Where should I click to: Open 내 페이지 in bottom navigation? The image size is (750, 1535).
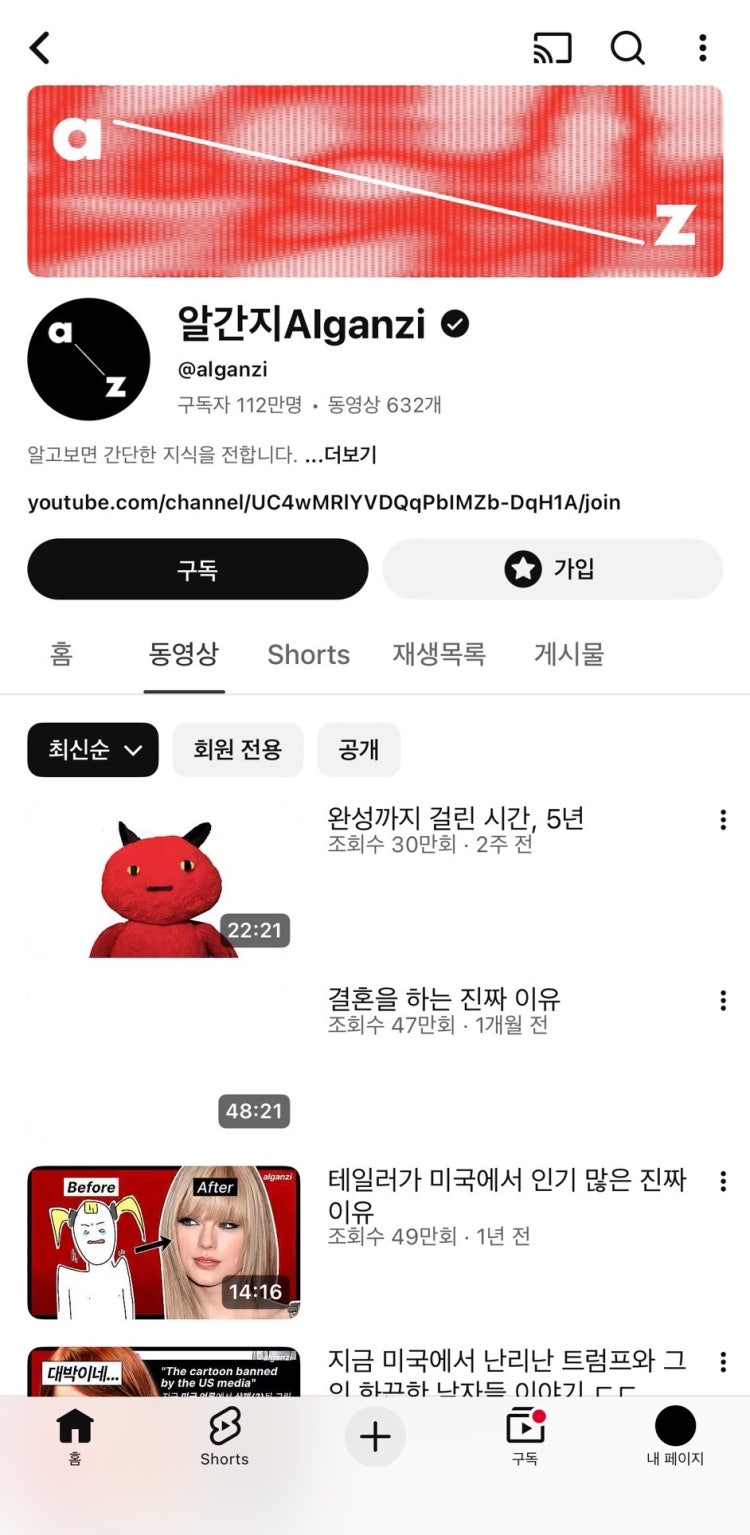pyautogui.click(x=675, y=1437)
